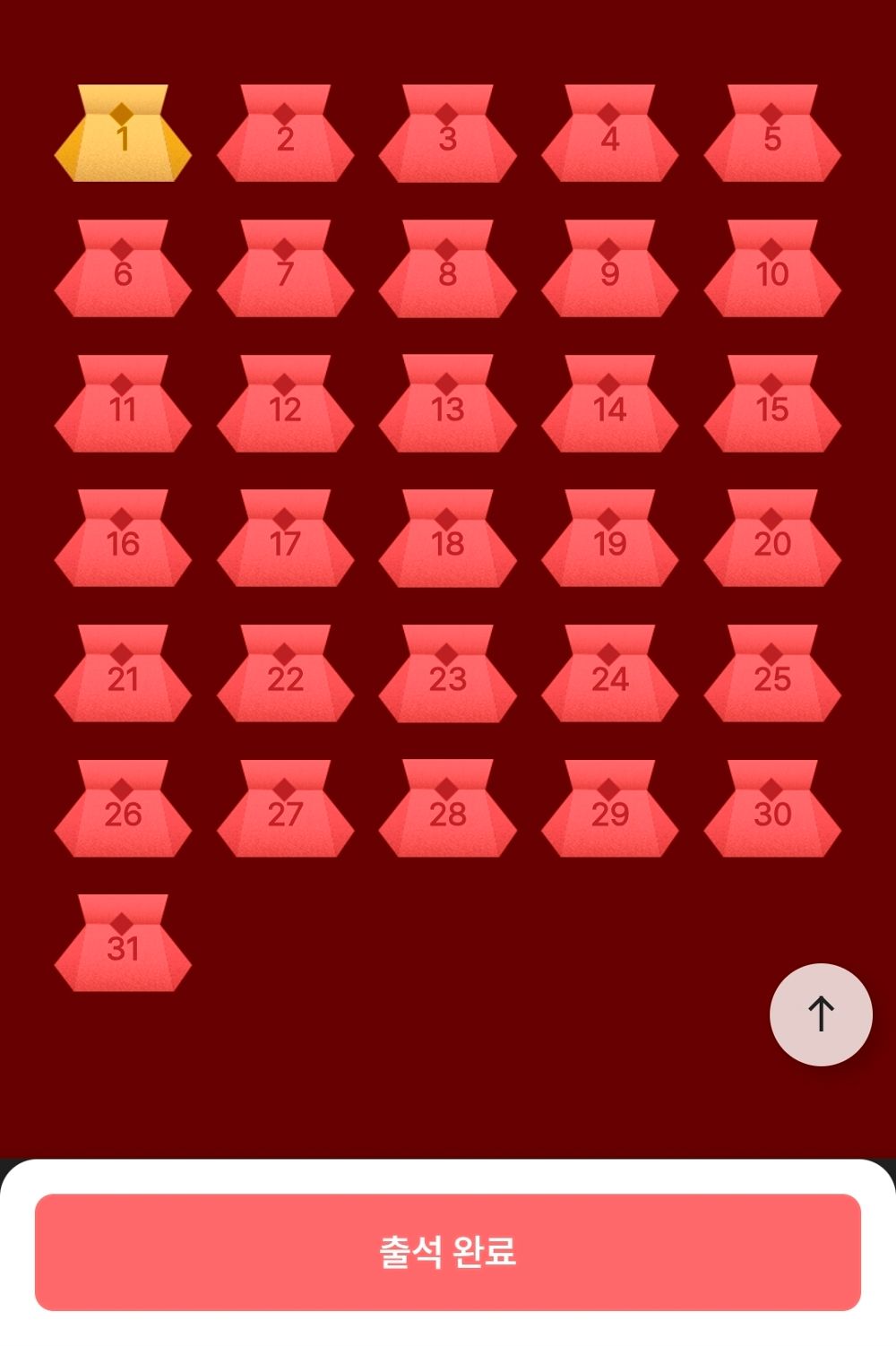Tap the day 5 lucky pouch
The height and width of the screenshot is (1346, 896).
pos(772,136)
